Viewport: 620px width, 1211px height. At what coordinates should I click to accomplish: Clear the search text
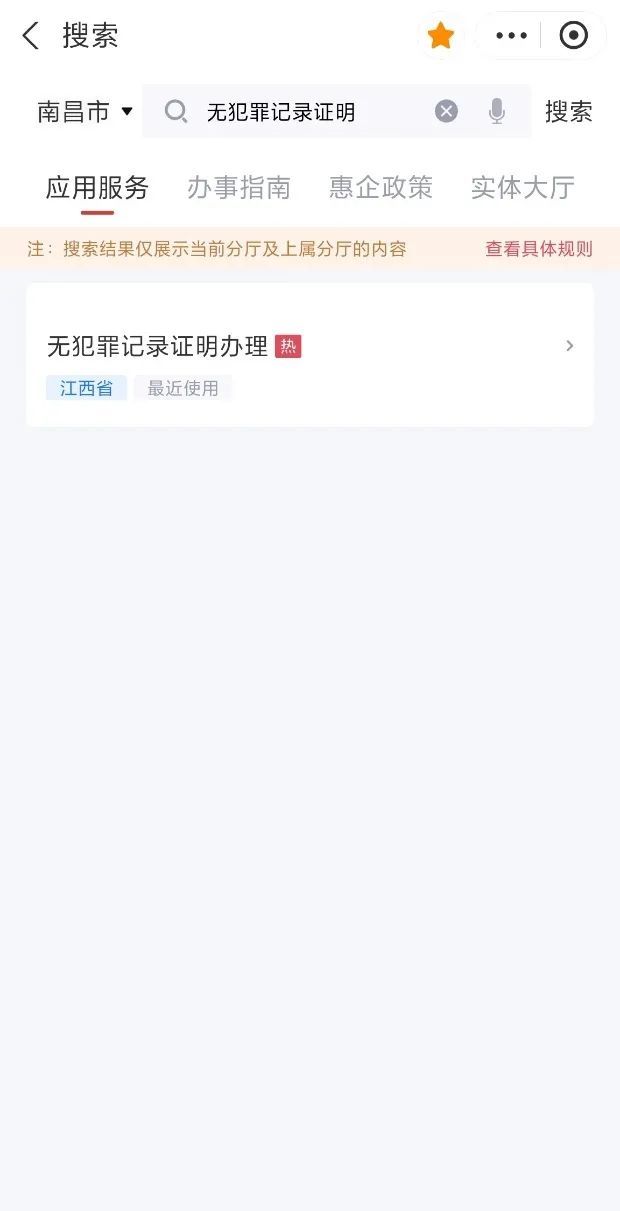[x=446, y=111]
